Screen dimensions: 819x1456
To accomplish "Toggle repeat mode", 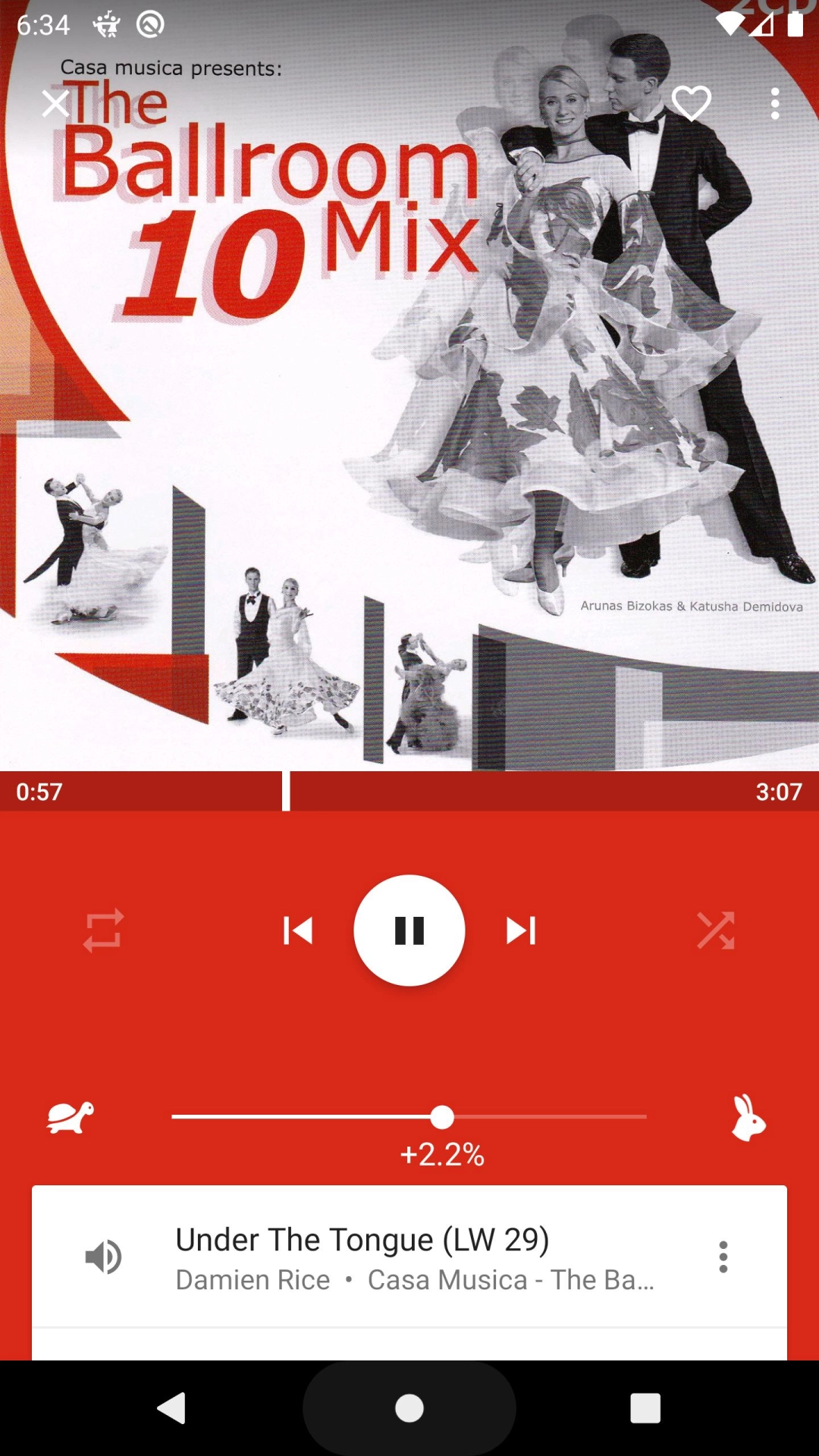I will [103, 930].
